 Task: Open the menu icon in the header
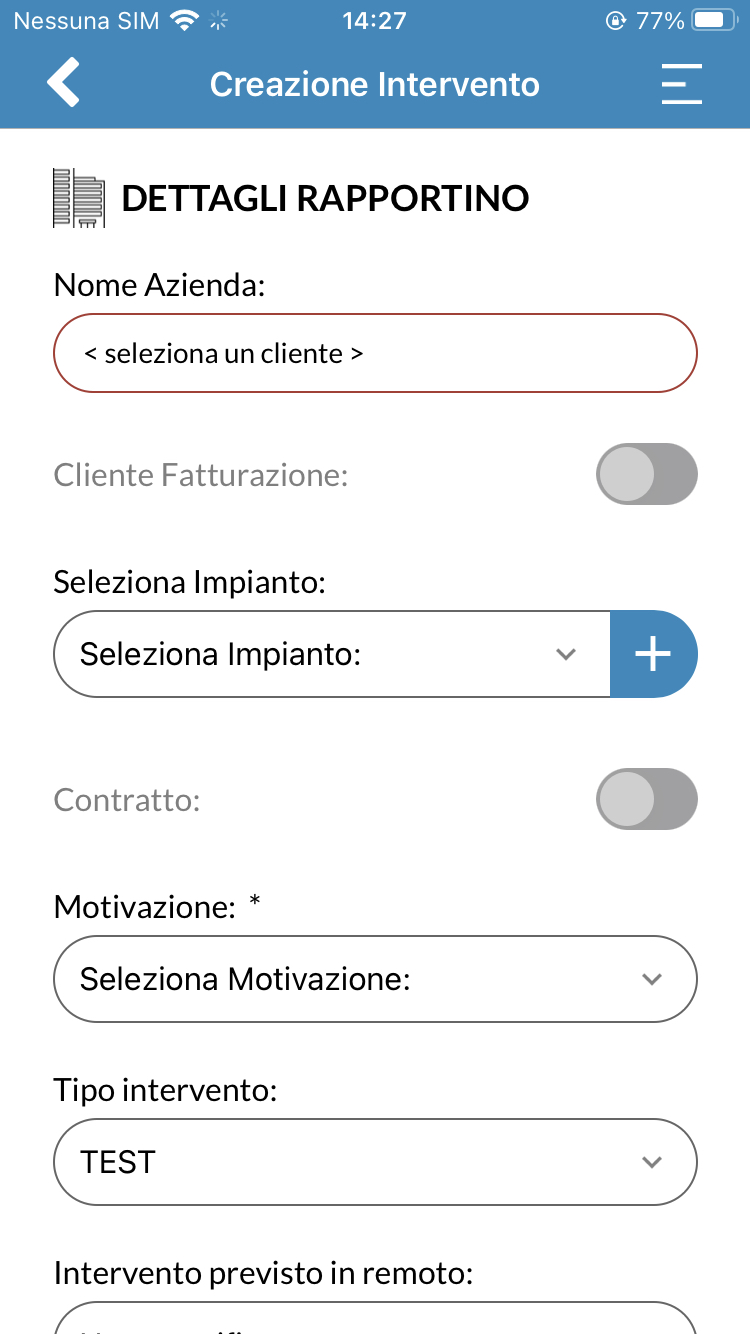(x=681, y=84)
